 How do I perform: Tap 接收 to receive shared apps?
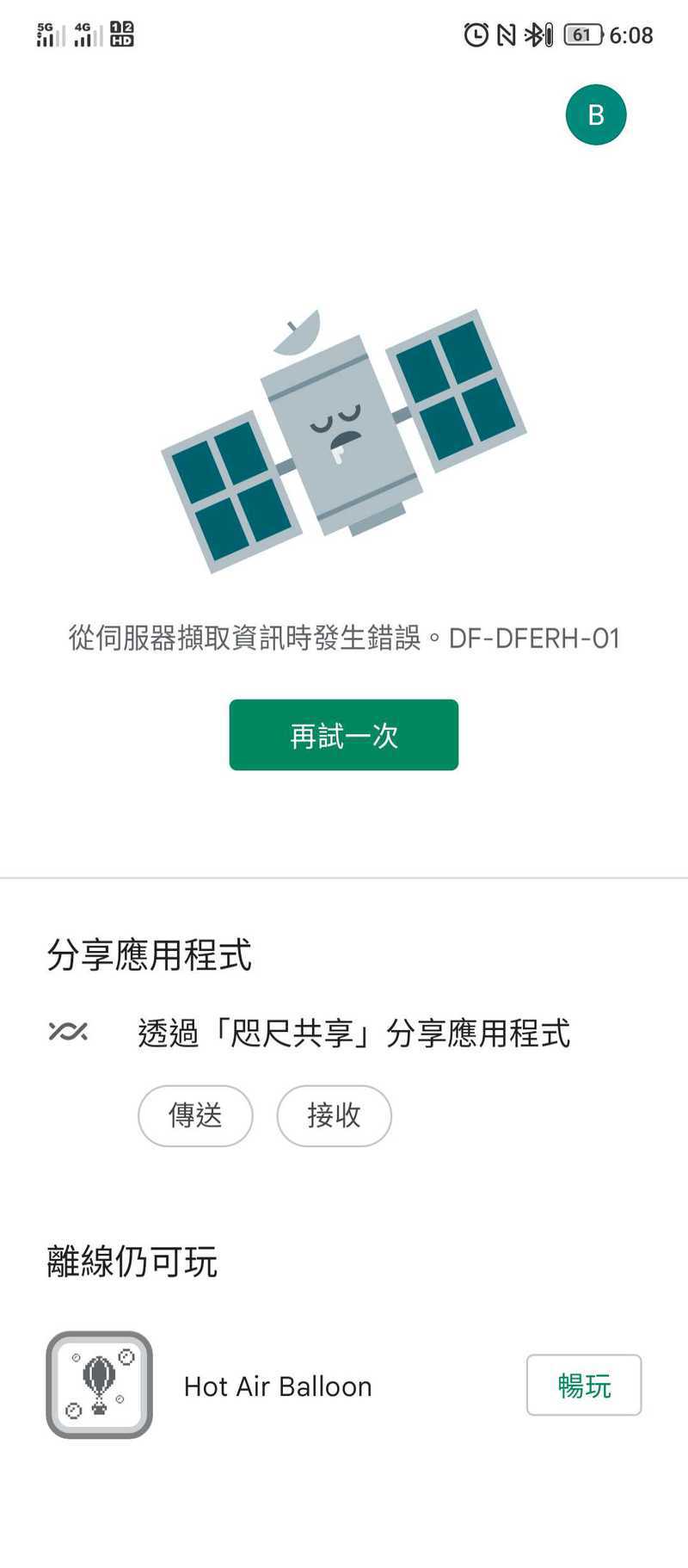pos(334,1115)
